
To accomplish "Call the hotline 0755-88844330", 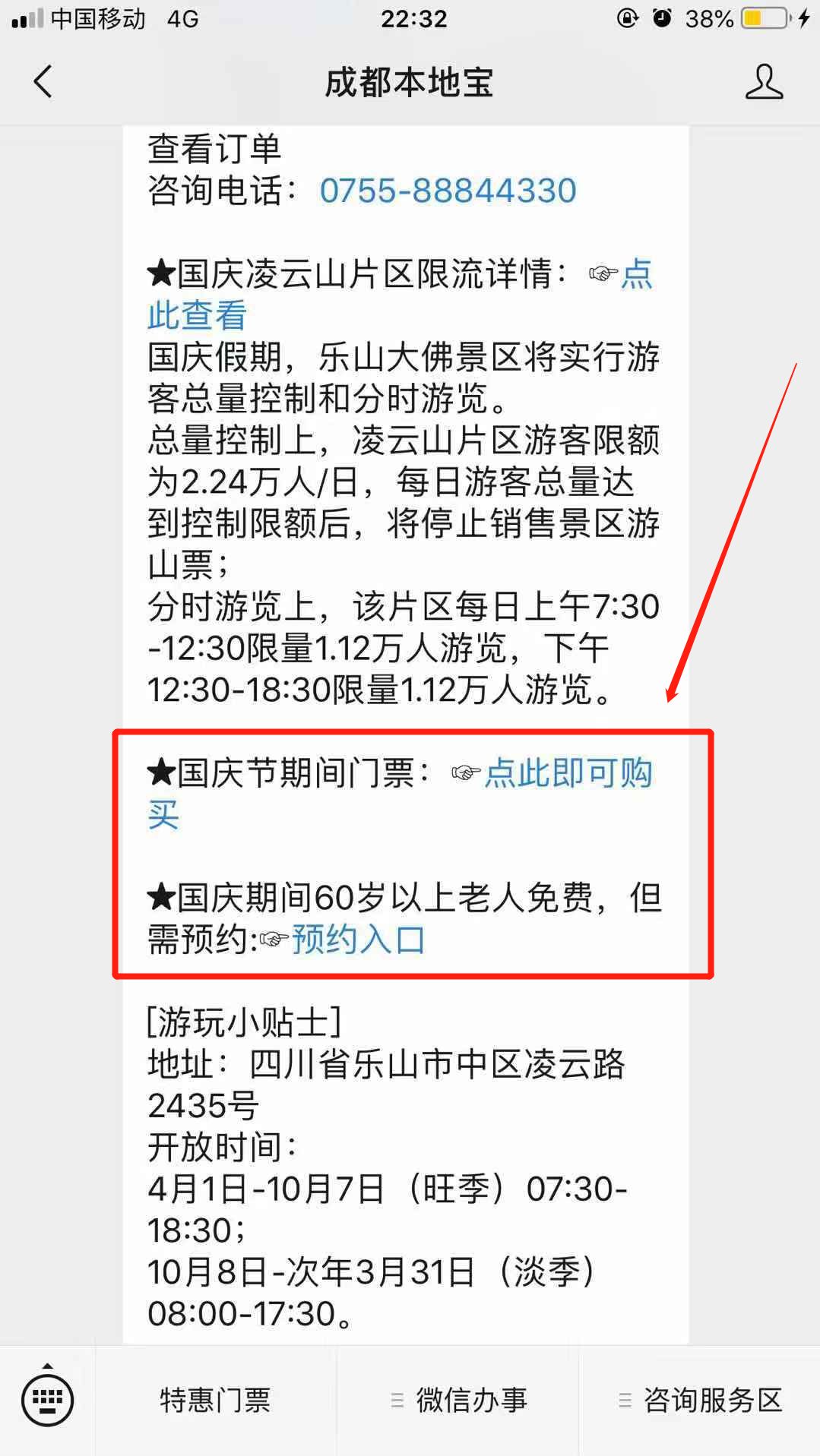I will click(448, 190).
